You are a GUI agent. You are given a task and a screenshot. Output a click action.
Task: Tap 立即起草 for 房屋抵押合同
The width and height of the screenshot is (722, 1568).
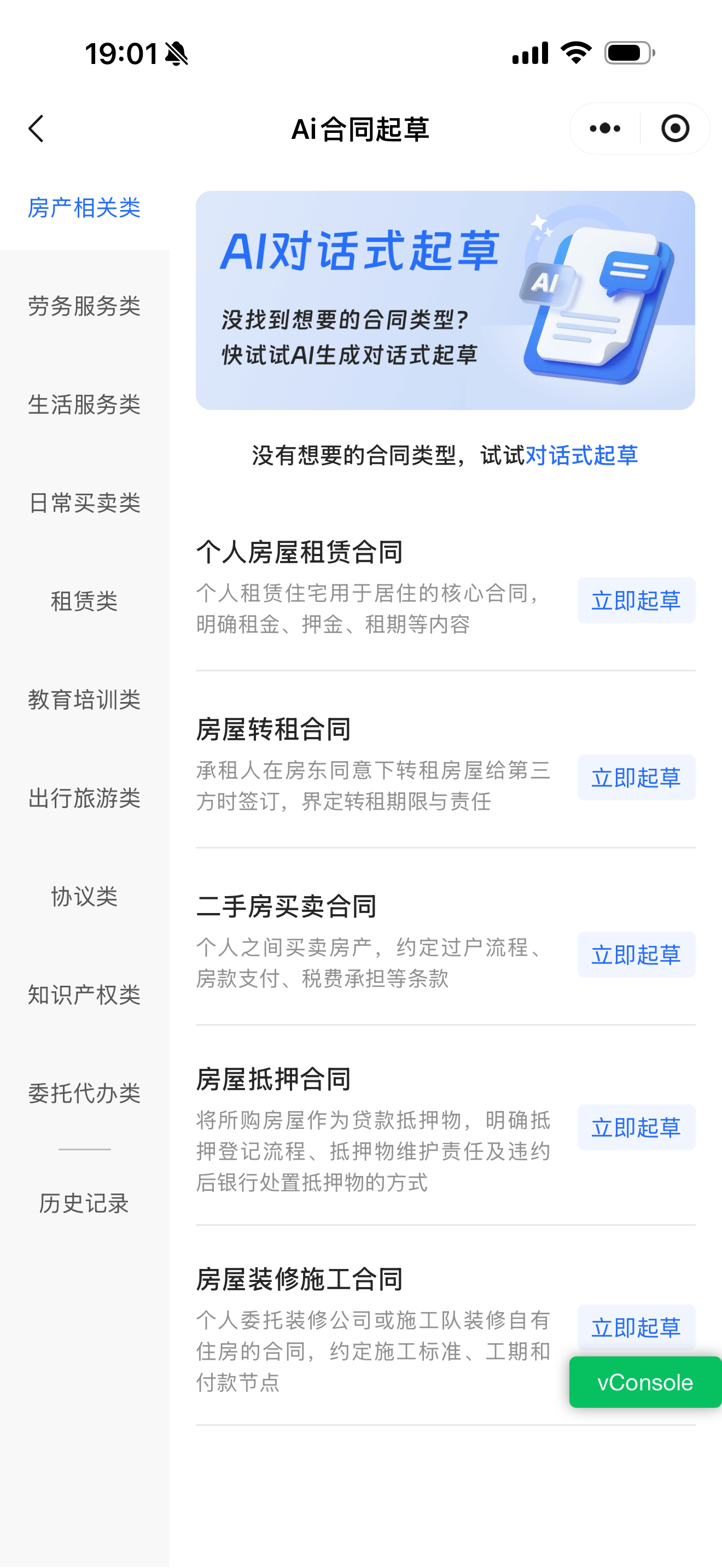[x=636, y=1128]
